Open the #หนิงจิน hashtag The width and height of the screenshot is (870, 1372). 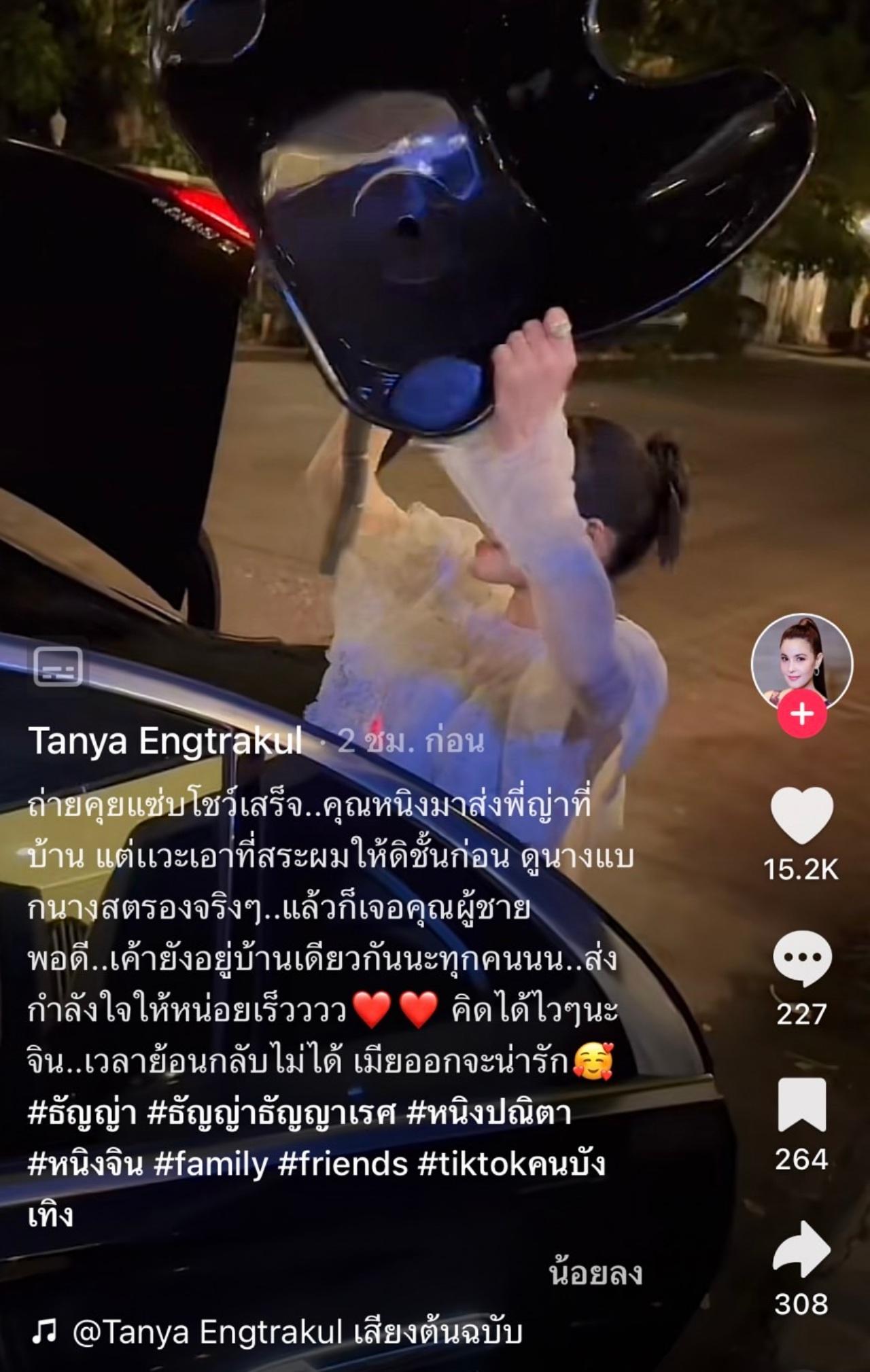tap(86, 1164)
